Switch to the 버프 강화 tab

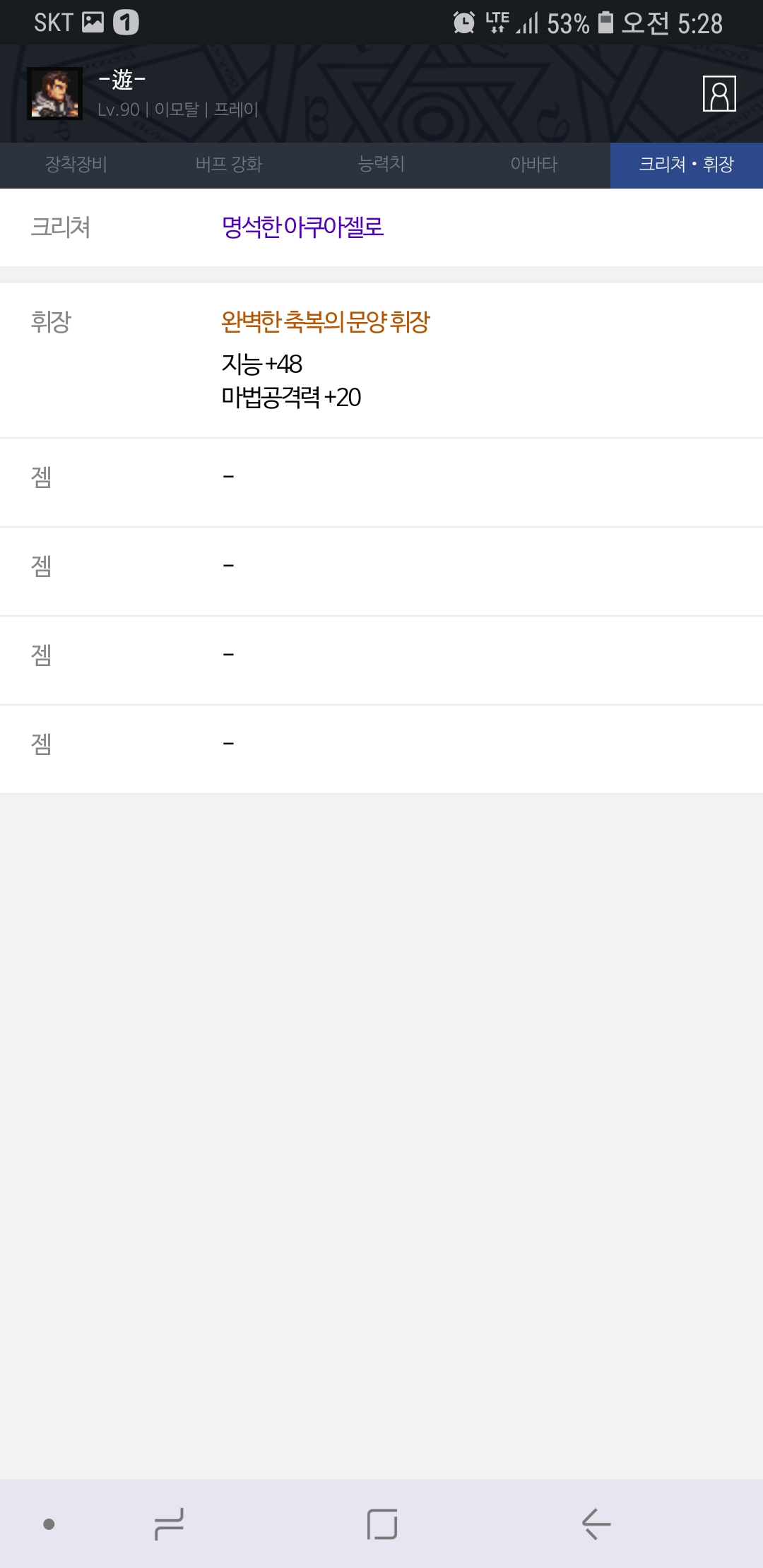(229, 165)
